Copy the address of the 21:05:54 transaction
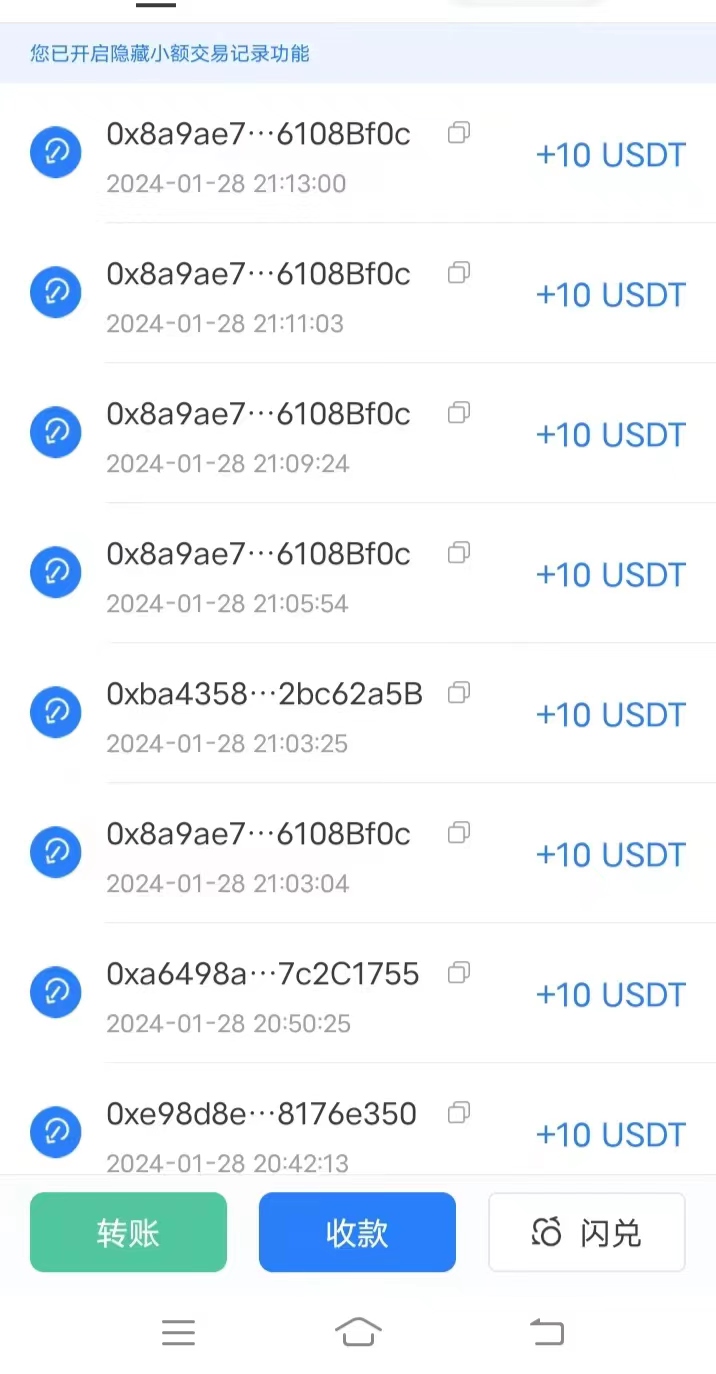The width and height of the screenshot is (716, 1374). [x=458, y=552]
